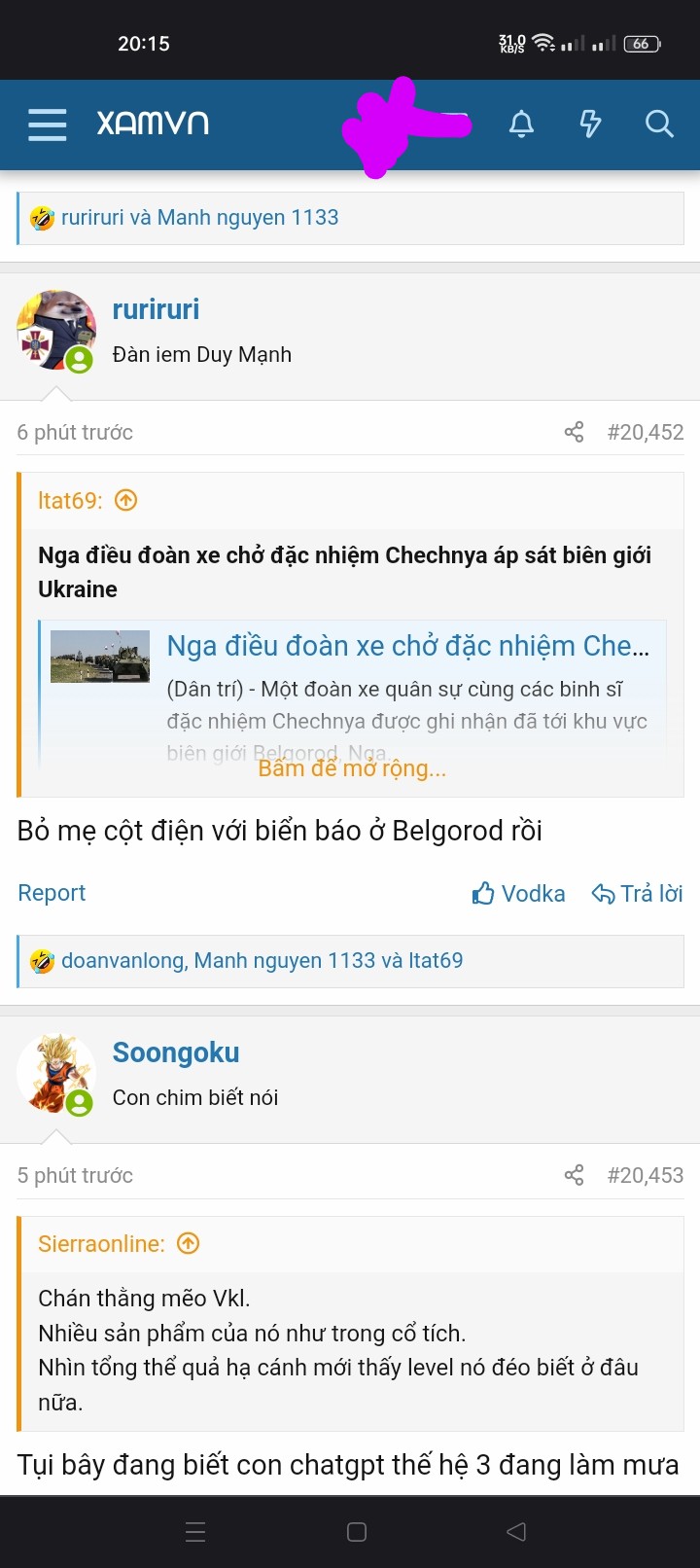This screenshot has height=1568, width=700.
Task: Open the search icon in header
Action: pos(659,124)
